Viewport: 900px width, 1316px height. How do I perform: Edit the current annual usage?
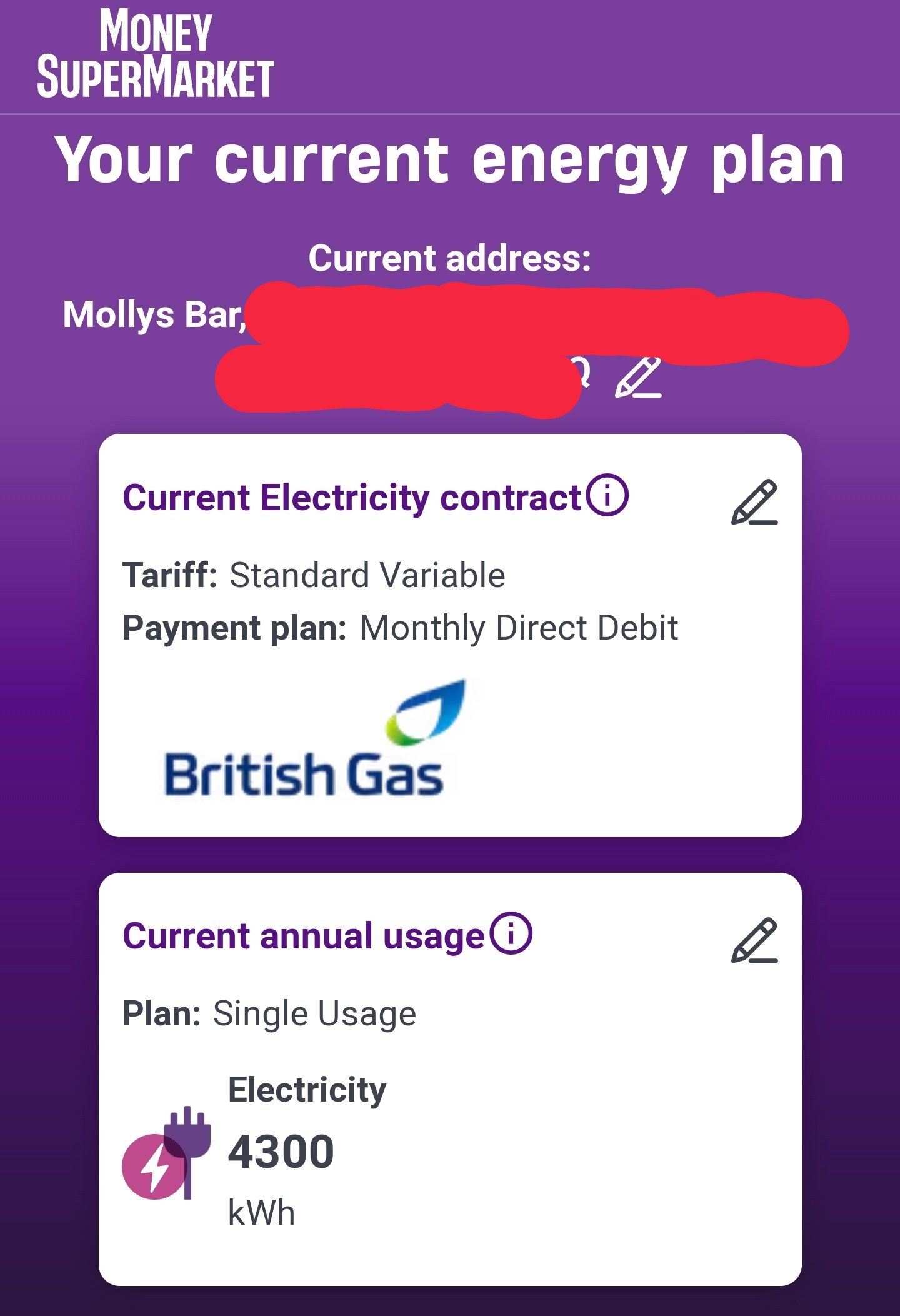tap(754, 940)
